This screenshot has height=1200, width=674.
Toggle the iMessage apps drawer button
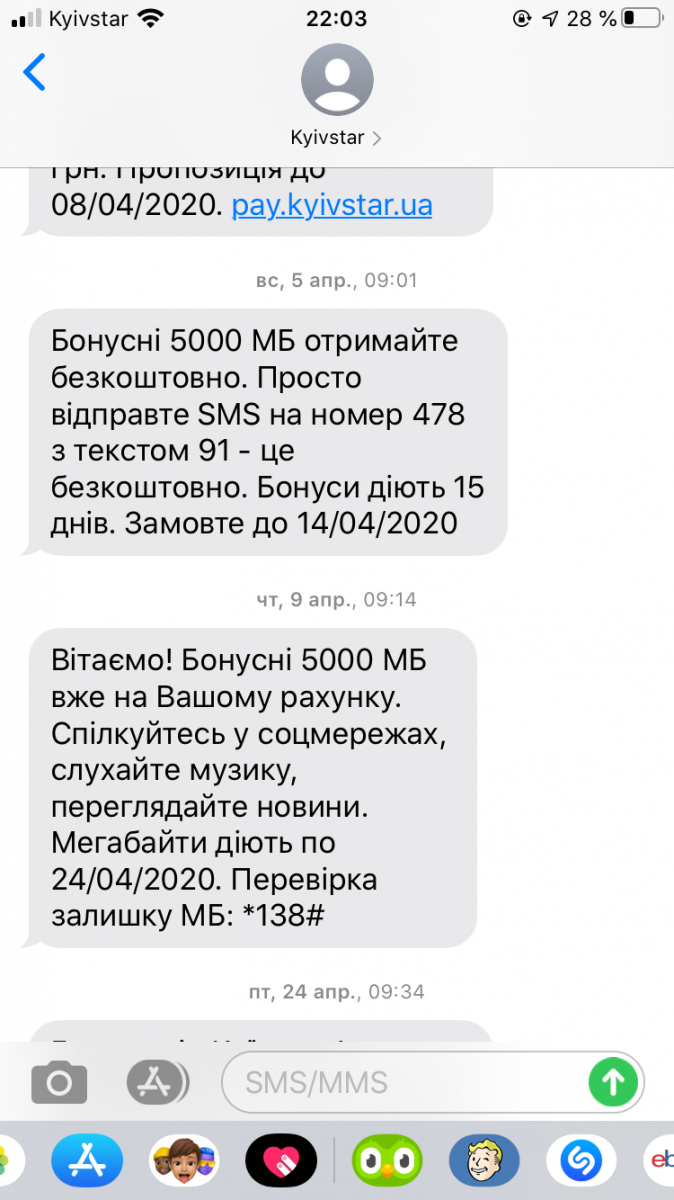click(158, 1082)
